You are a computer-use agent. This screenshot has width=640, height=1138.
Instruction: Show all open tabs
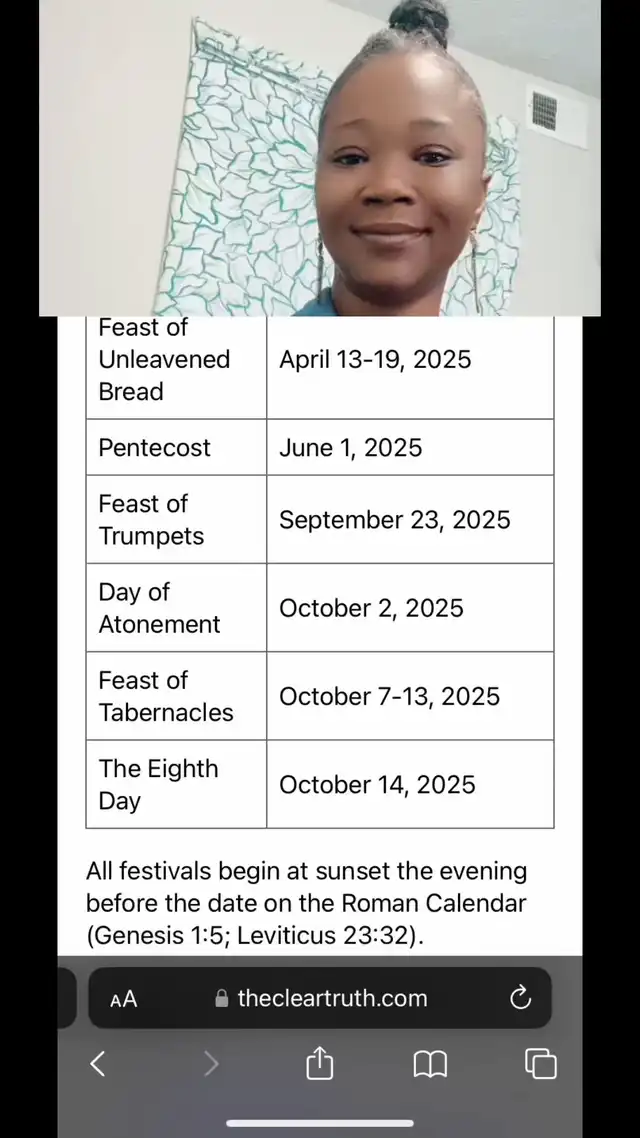pos(540,1064)
